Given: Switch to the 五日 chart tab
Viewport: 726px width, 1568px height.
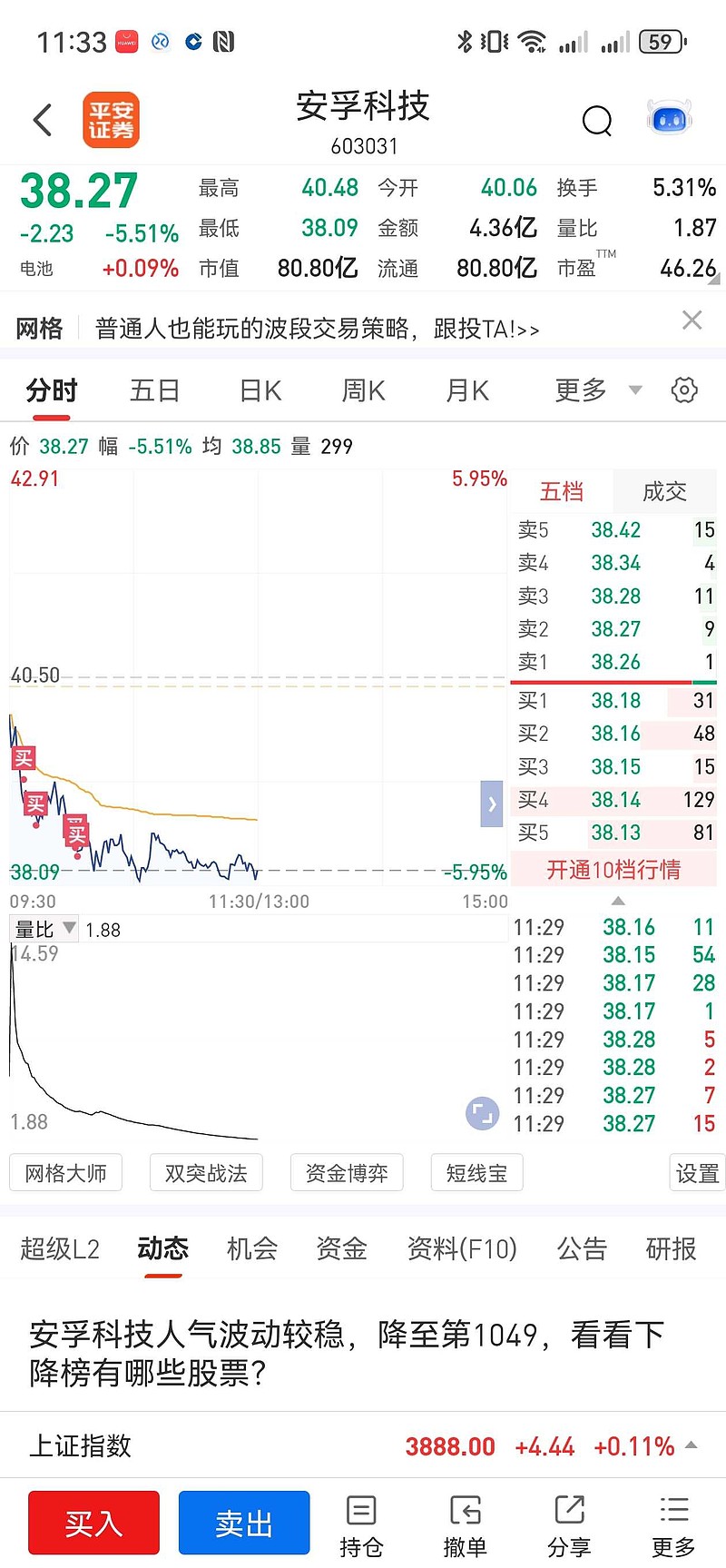Looking at the screenshot, I should click(154, 390).
